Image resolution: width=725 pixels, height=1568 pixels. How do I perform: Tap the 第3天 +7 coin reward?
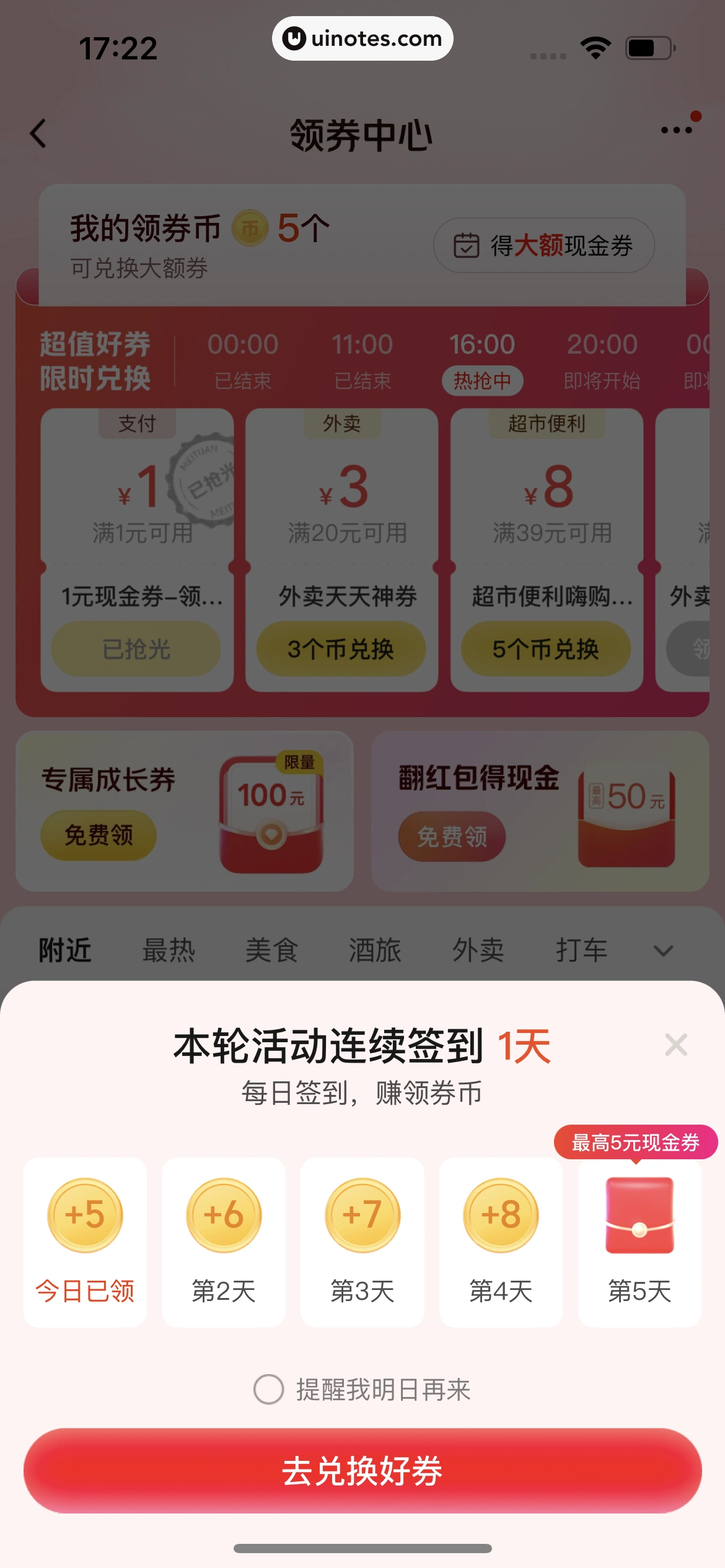[x=362, y=1215]
